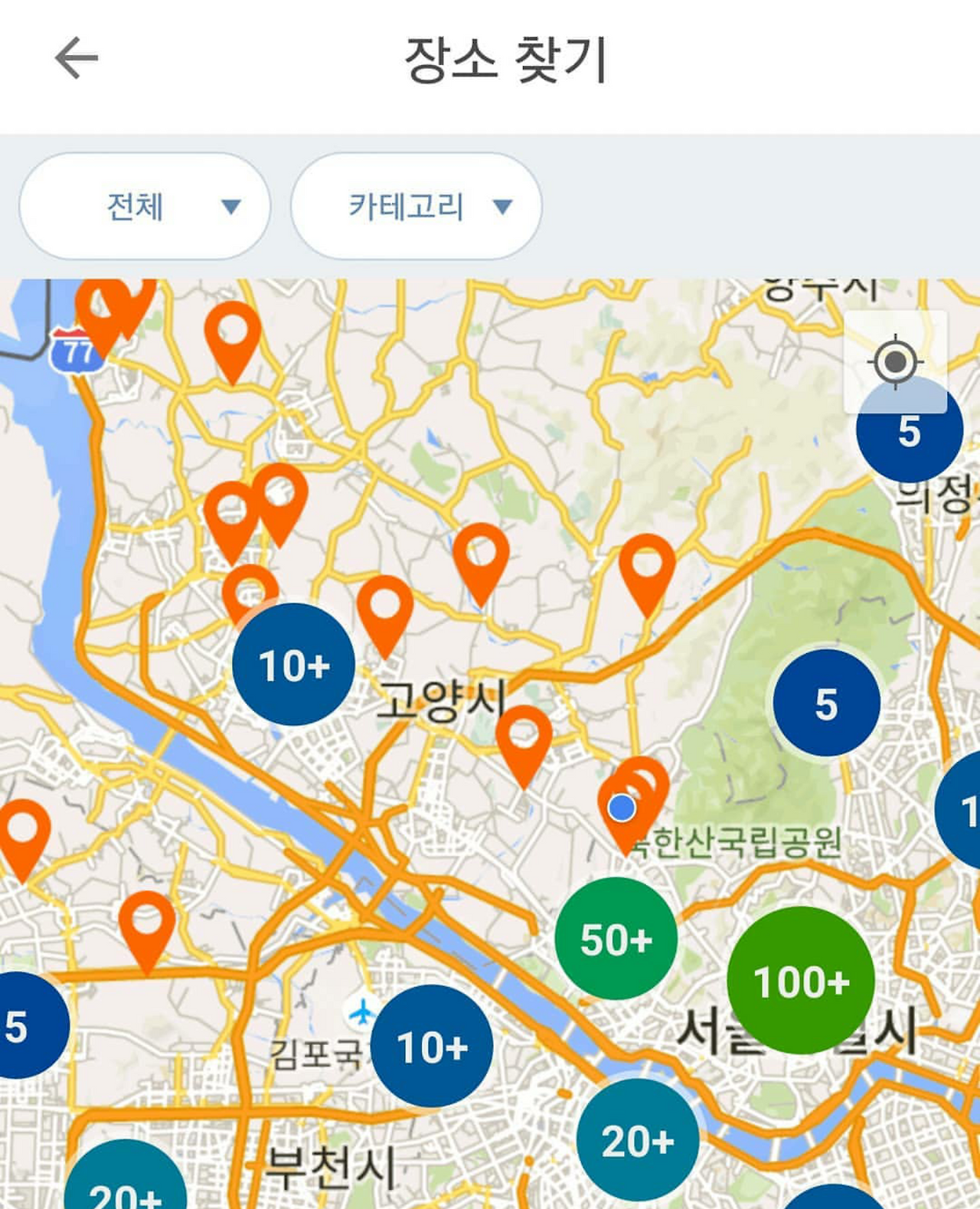Open the 전체 filter dropdown

pos(145,207)
